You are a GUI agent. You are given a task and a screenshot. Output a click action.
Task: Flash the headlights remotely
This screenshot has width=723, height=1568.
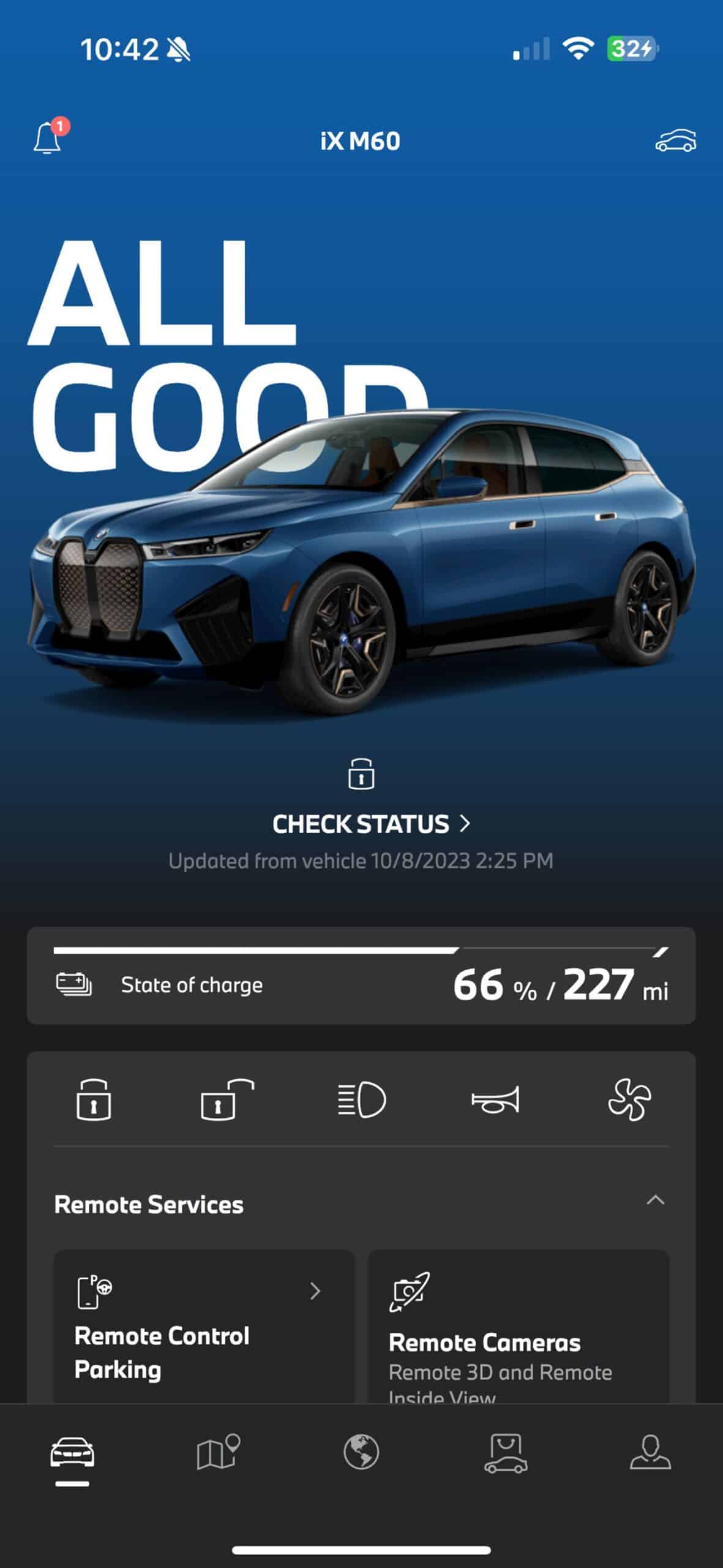(x=361, y=1099)
